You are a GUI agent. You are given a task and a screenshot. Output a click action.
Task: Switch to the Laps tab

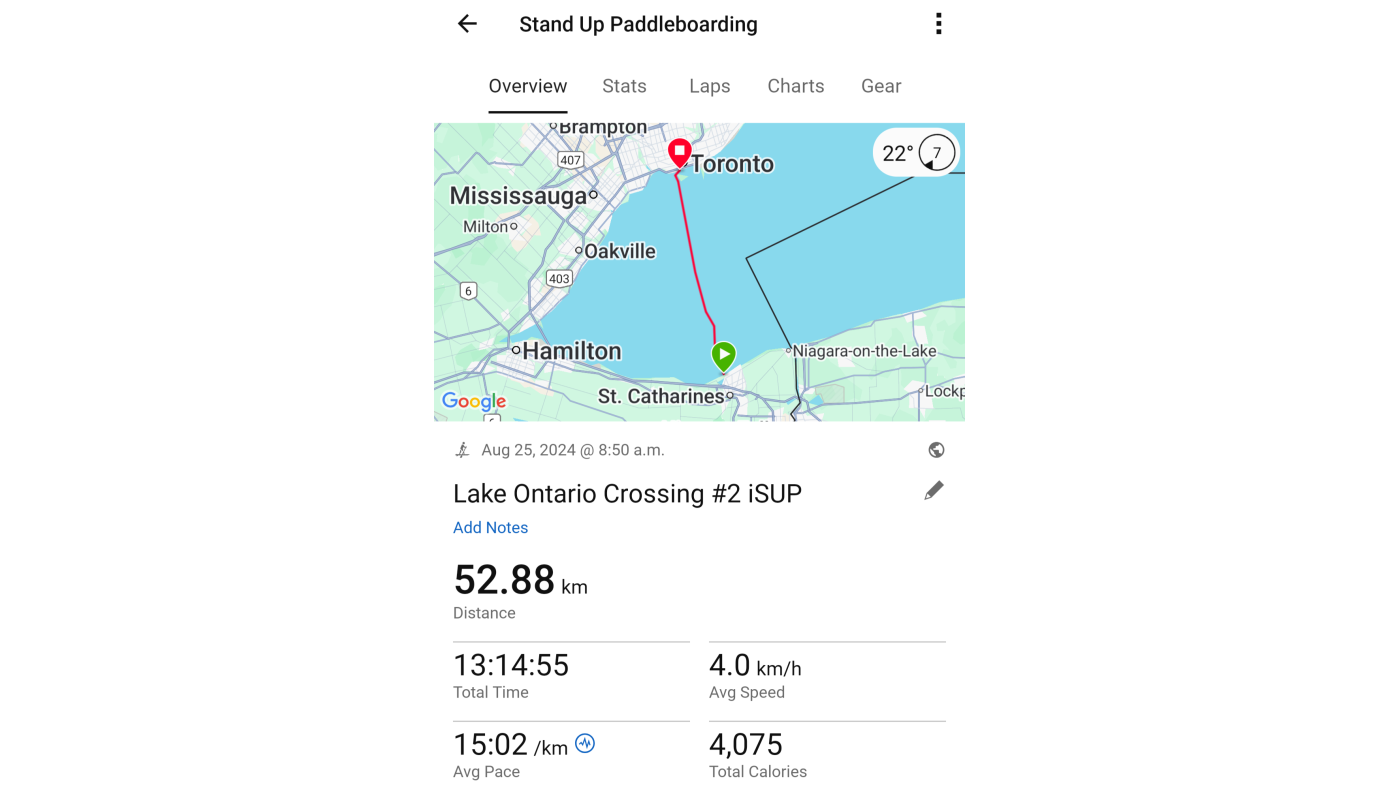[709, 86]
